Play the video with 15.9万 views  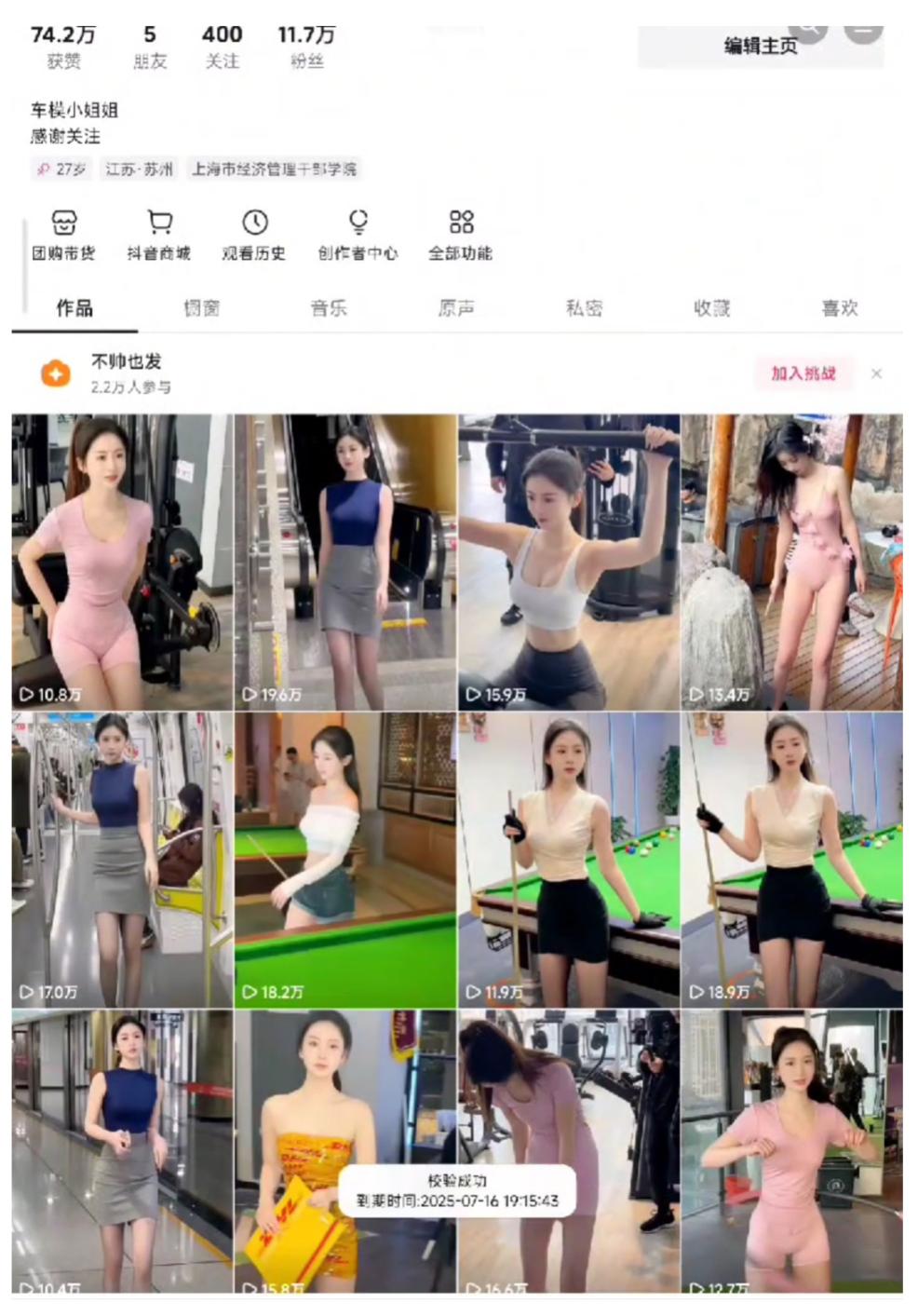[x=568, y=562]
